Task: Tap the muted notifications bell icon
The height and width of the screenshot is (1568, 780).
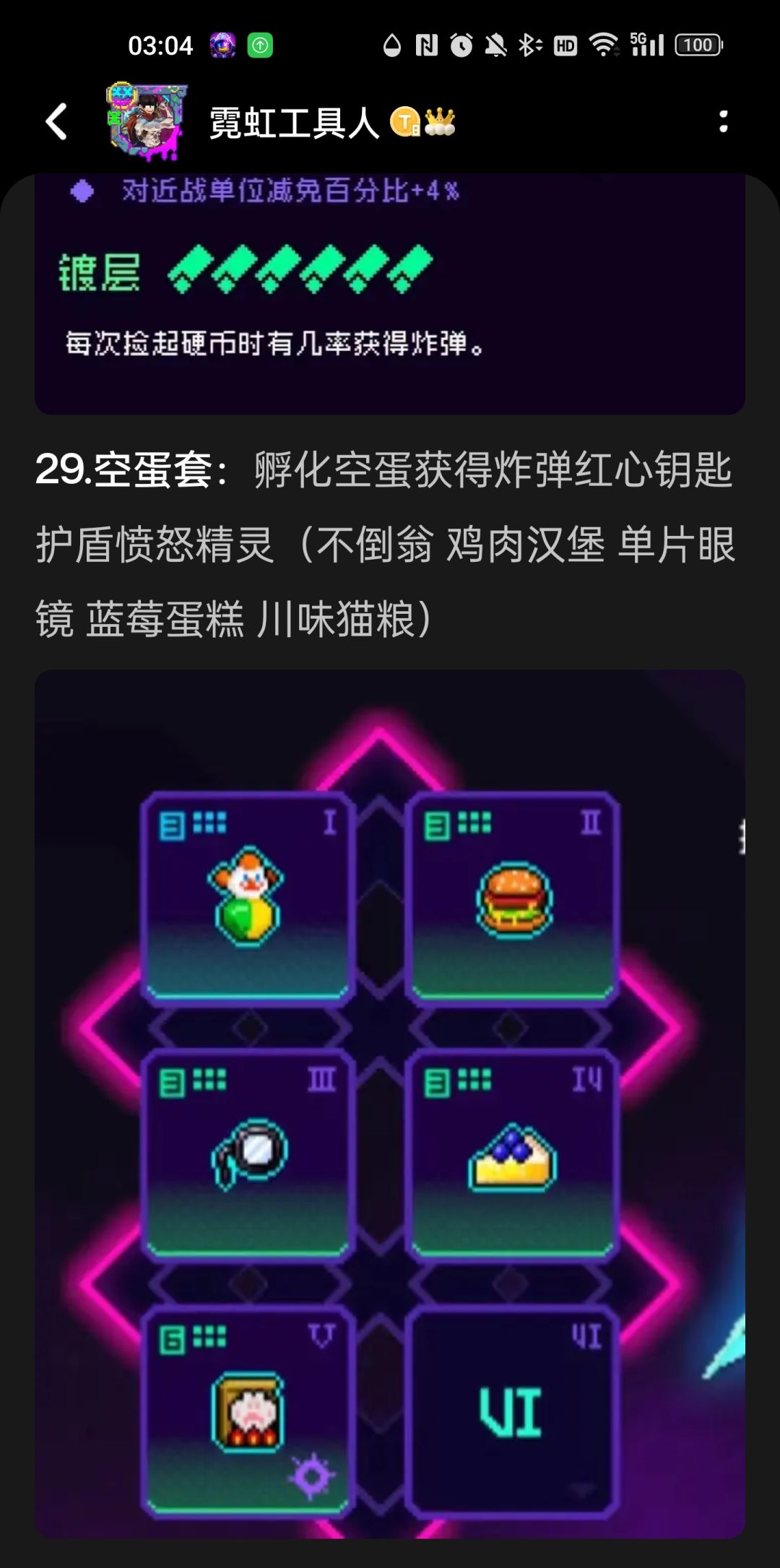Action: coord(498,43)
